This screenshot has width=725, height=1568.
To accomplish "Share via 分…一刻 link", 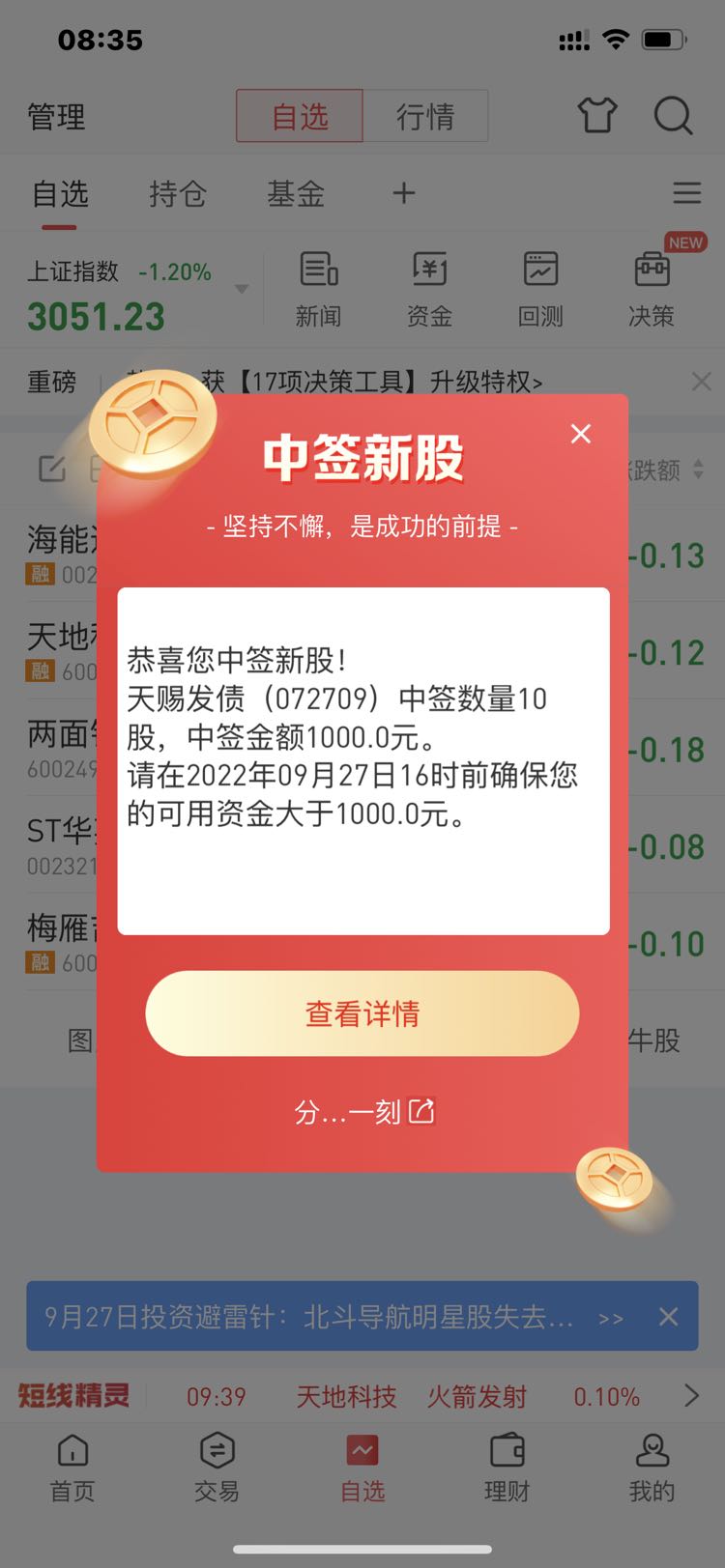I will point(364,1112).
